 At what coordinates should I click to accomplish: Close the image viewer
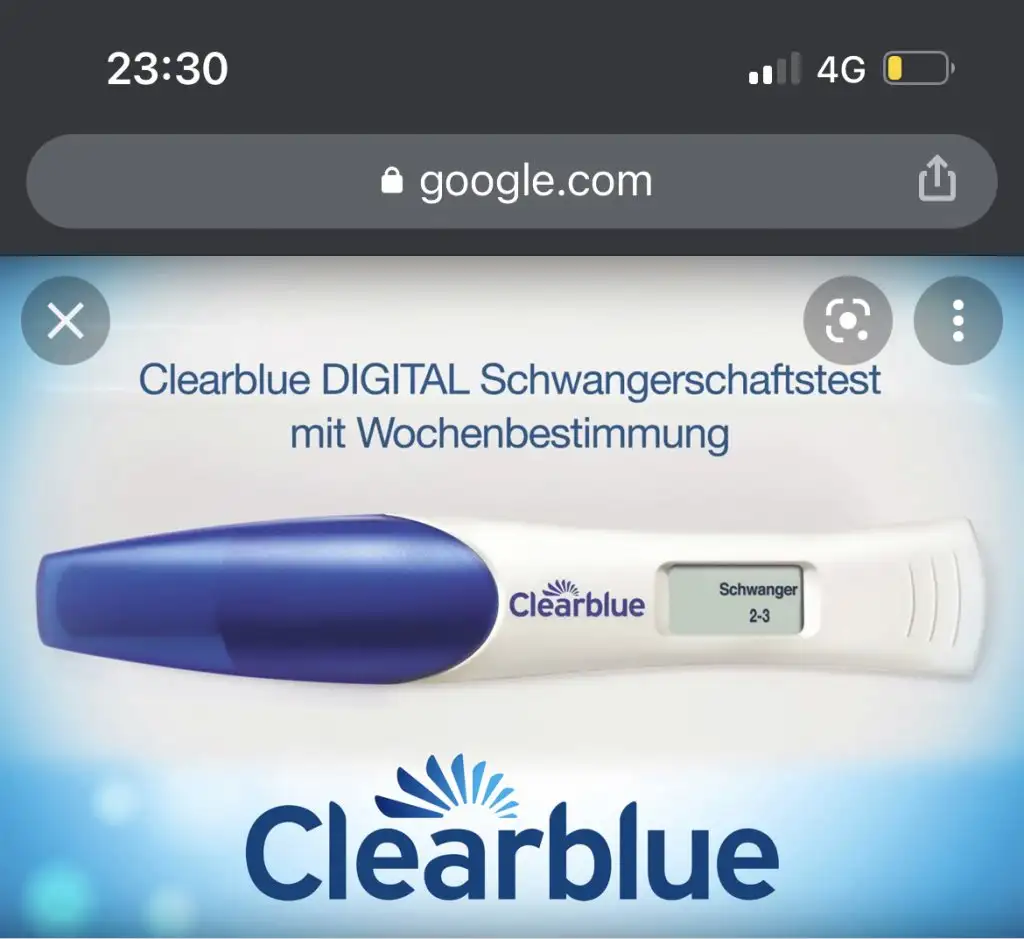click(x=66, y=322)
